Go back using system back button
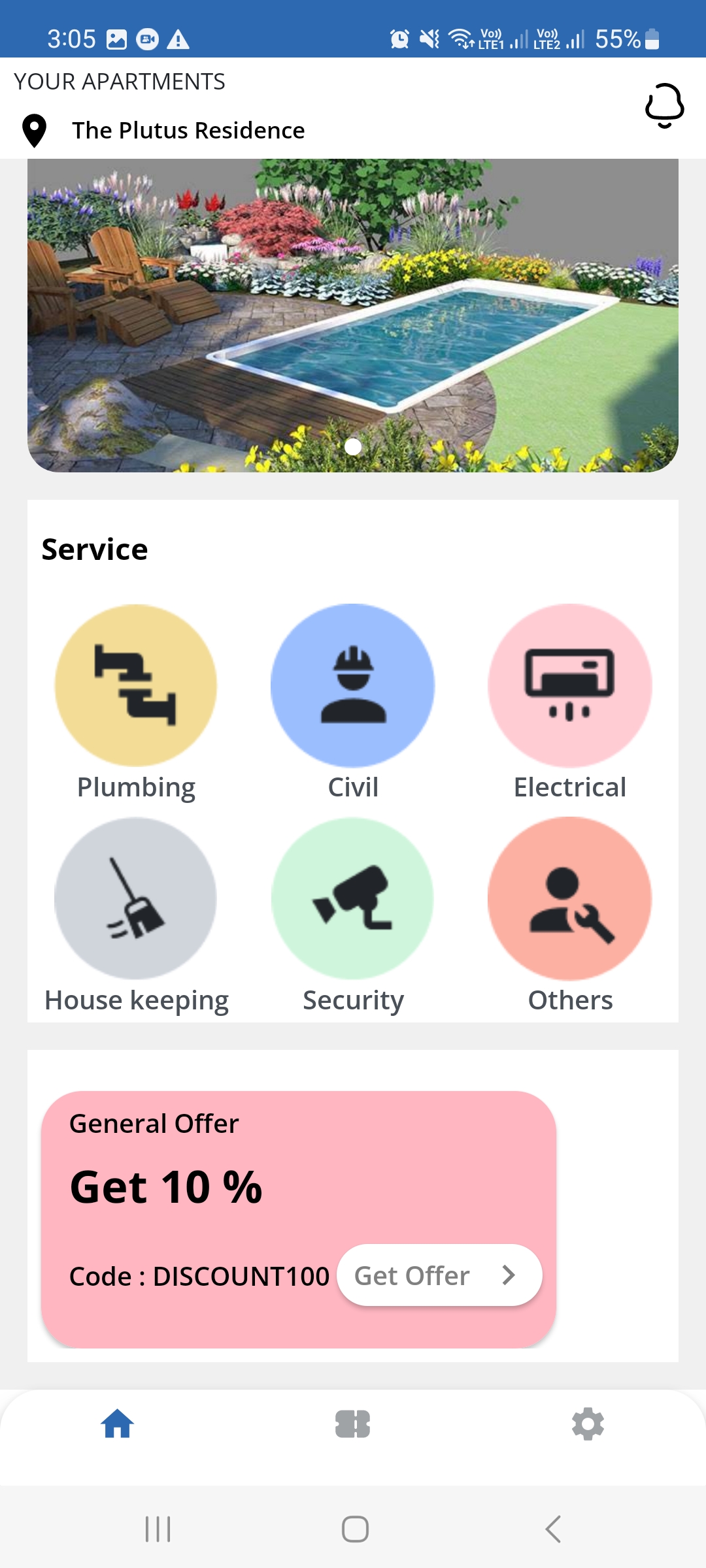The image size is (706, 1568). pos(553,1529)
